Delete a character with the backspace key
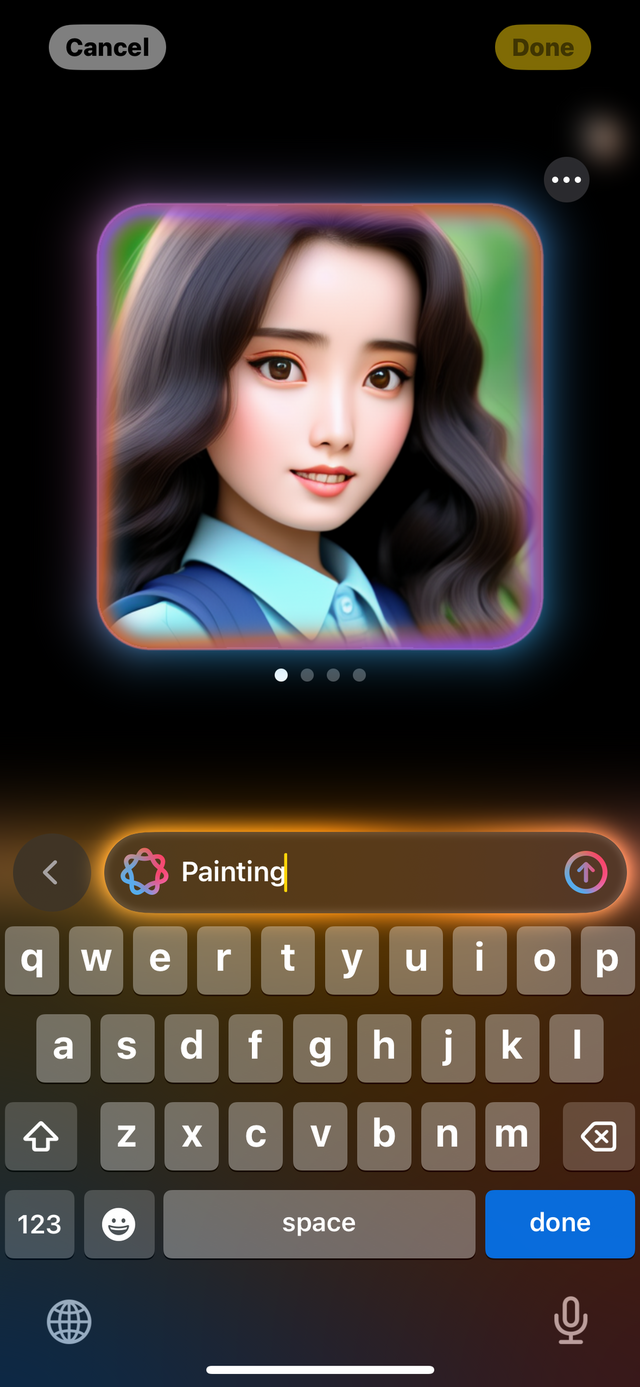 coord(598,1136)
